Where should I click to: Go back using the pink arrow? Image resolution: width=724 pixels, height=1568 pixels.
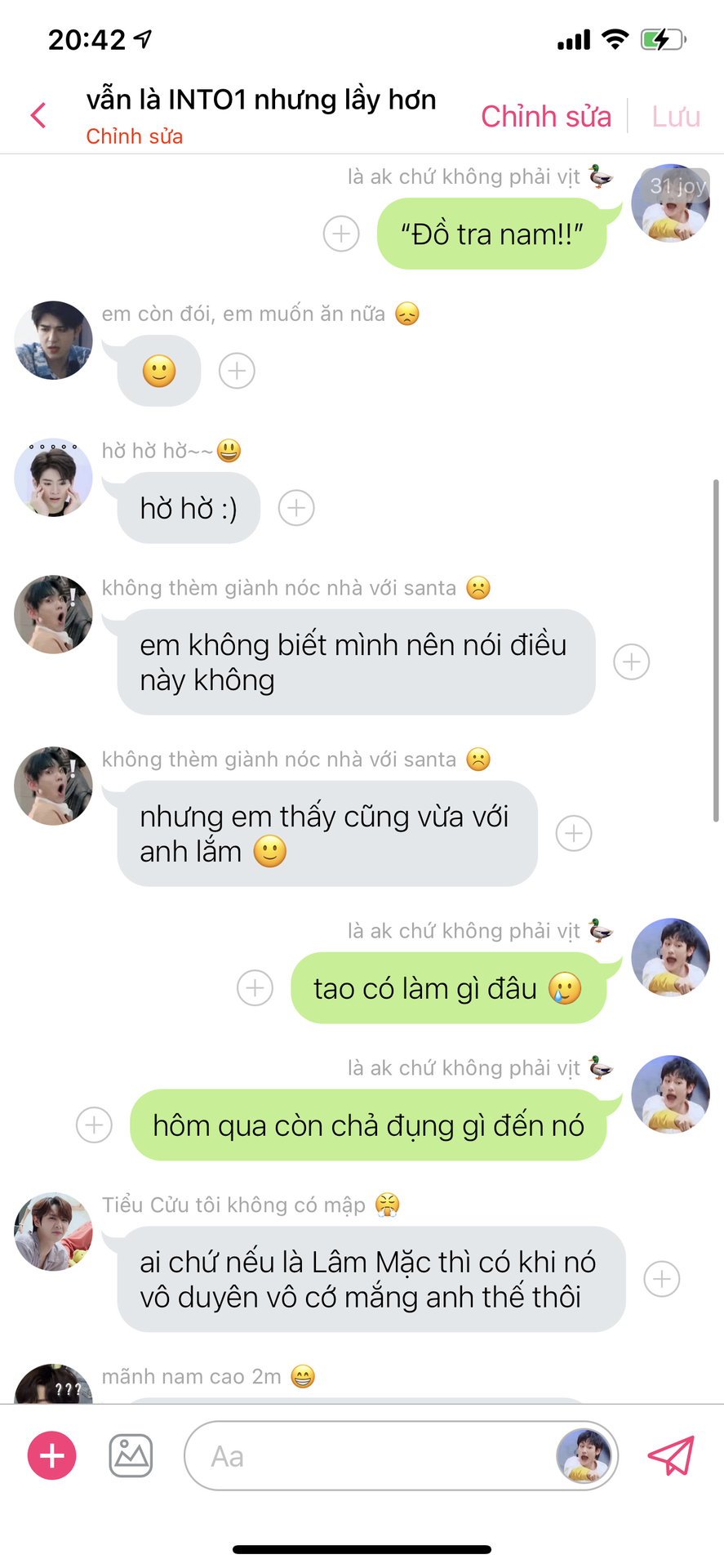[38, 115]
